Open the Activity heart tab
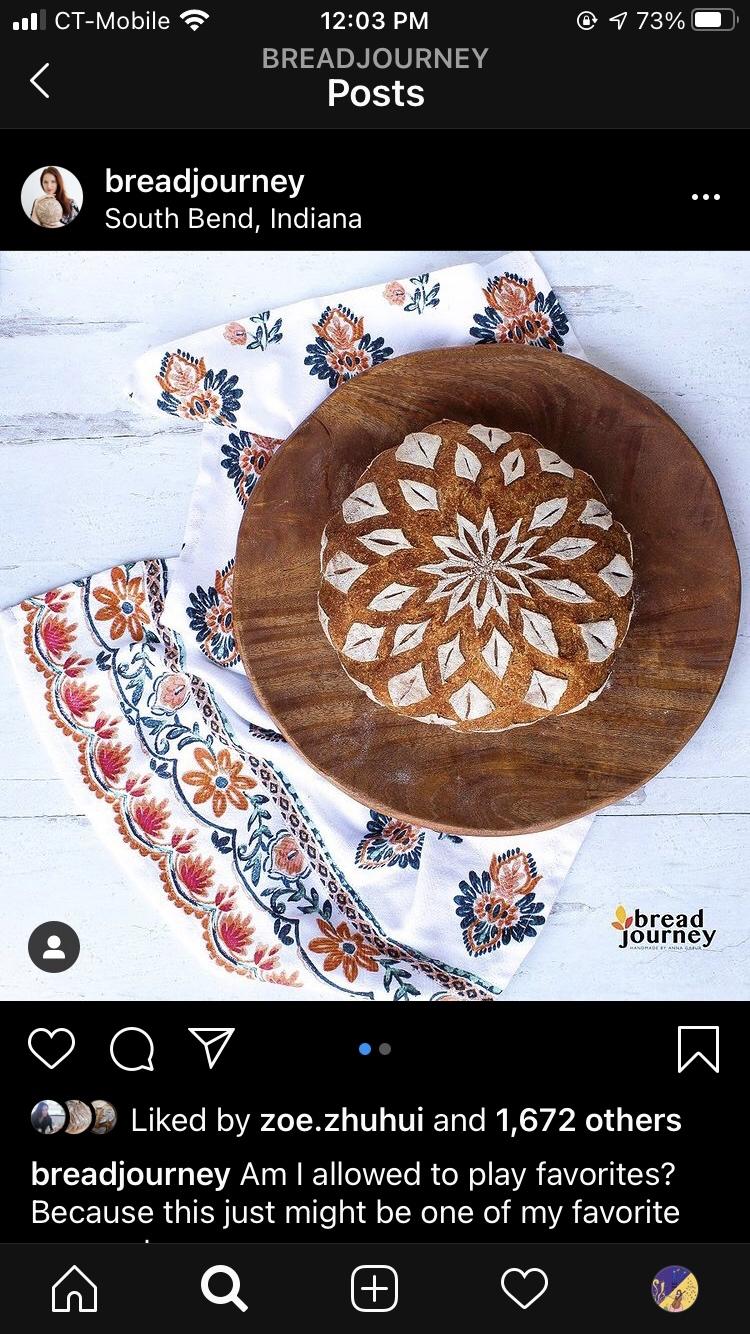The width and height of the screenshot is (750, 1334). pos(524,1288)
